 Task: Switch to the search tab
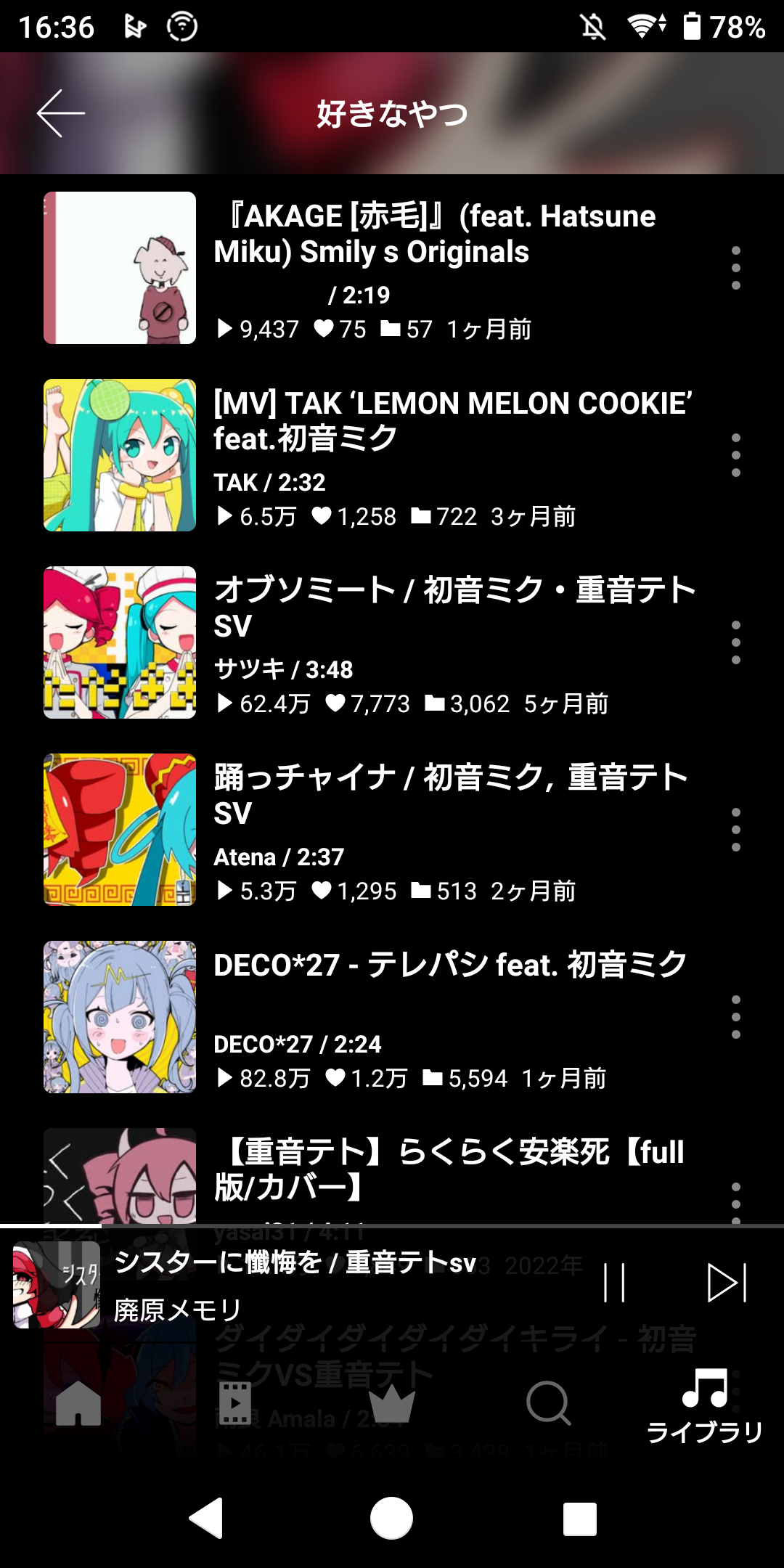[x=549, y=1403]
